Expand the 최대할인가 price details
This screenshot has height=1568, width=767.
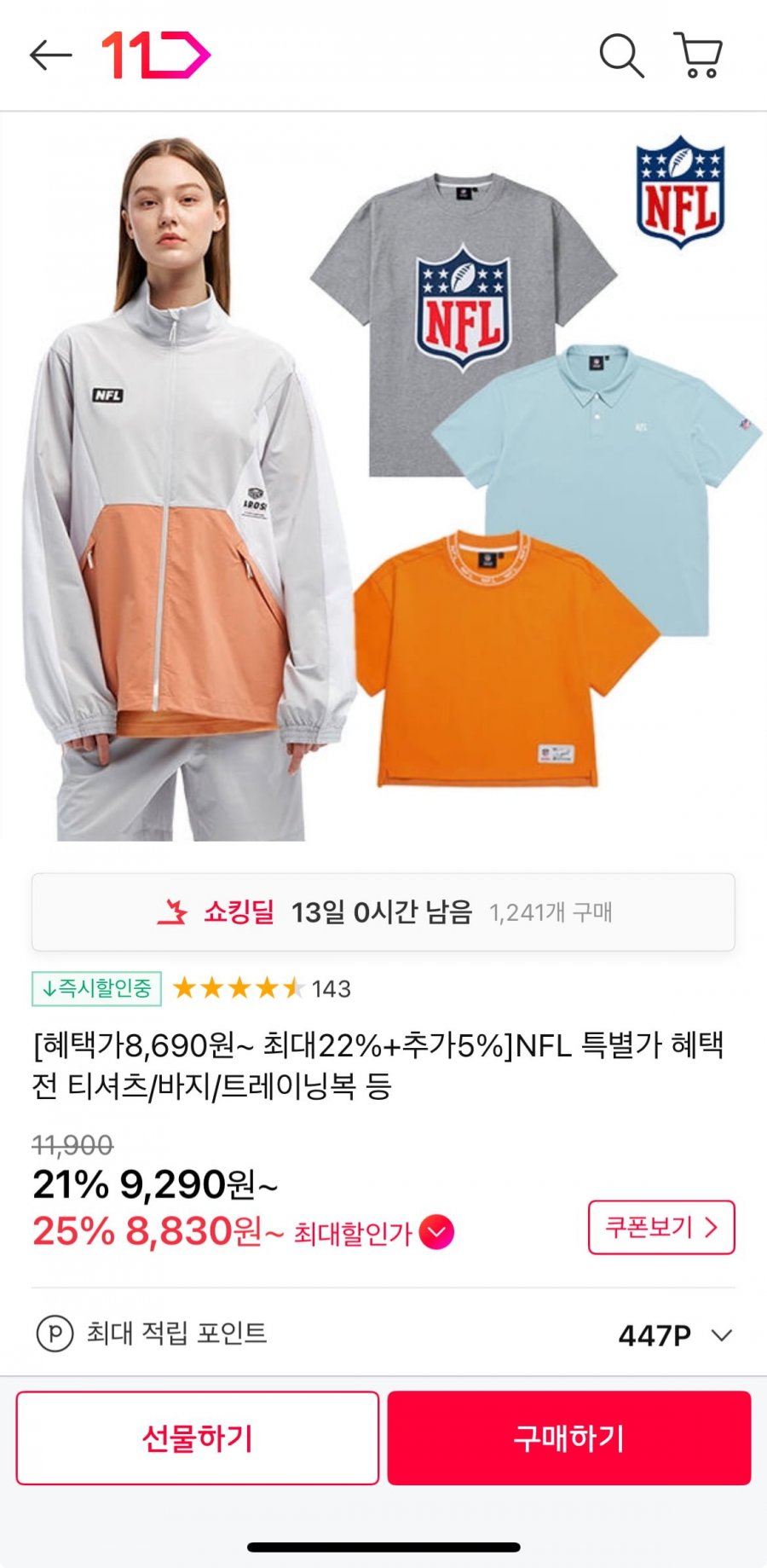(x=436, y=1232)
